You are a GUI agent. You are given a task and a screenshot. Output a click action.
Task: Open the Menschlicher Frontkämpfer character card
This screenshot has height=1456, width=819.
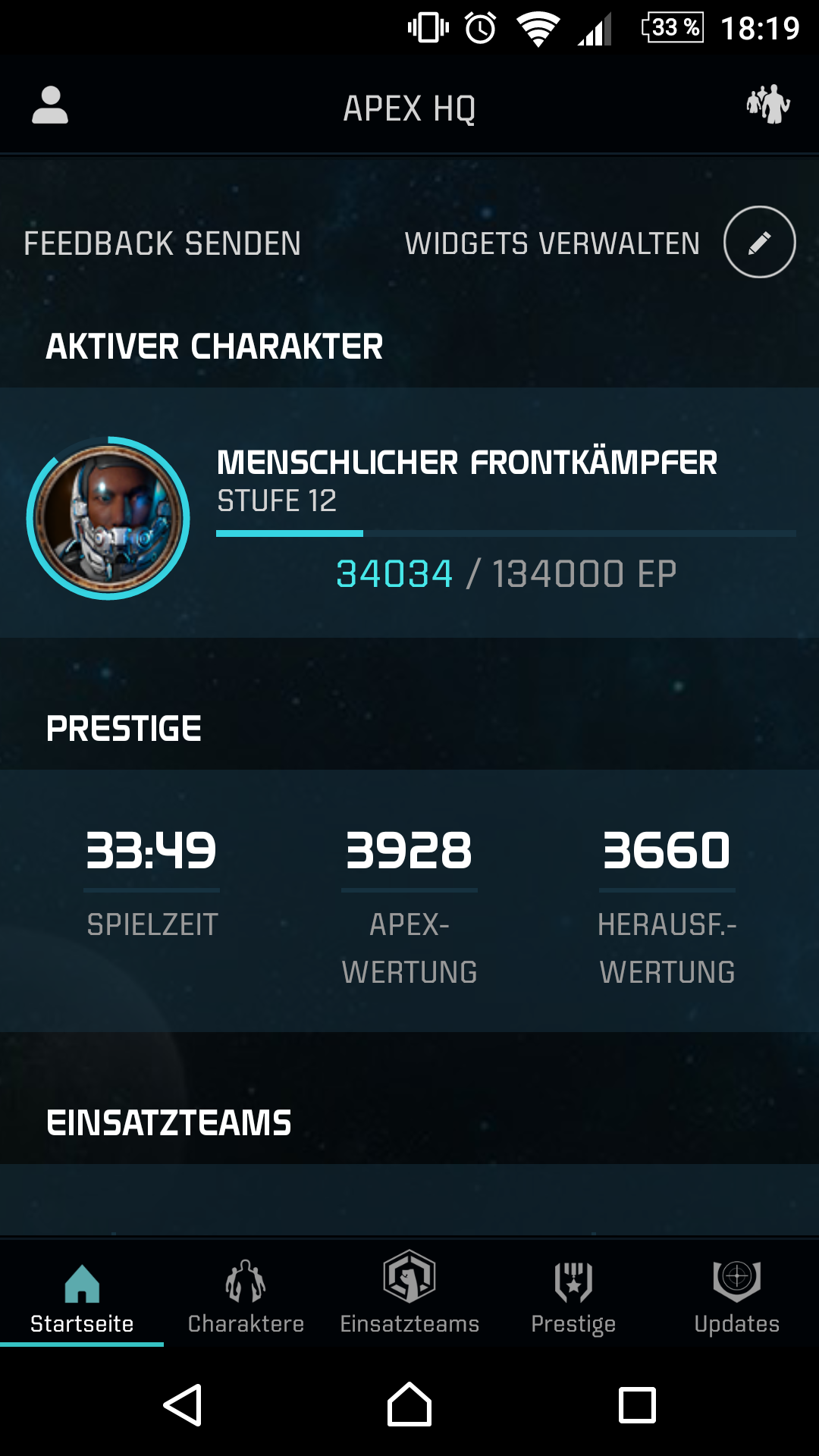409,516
